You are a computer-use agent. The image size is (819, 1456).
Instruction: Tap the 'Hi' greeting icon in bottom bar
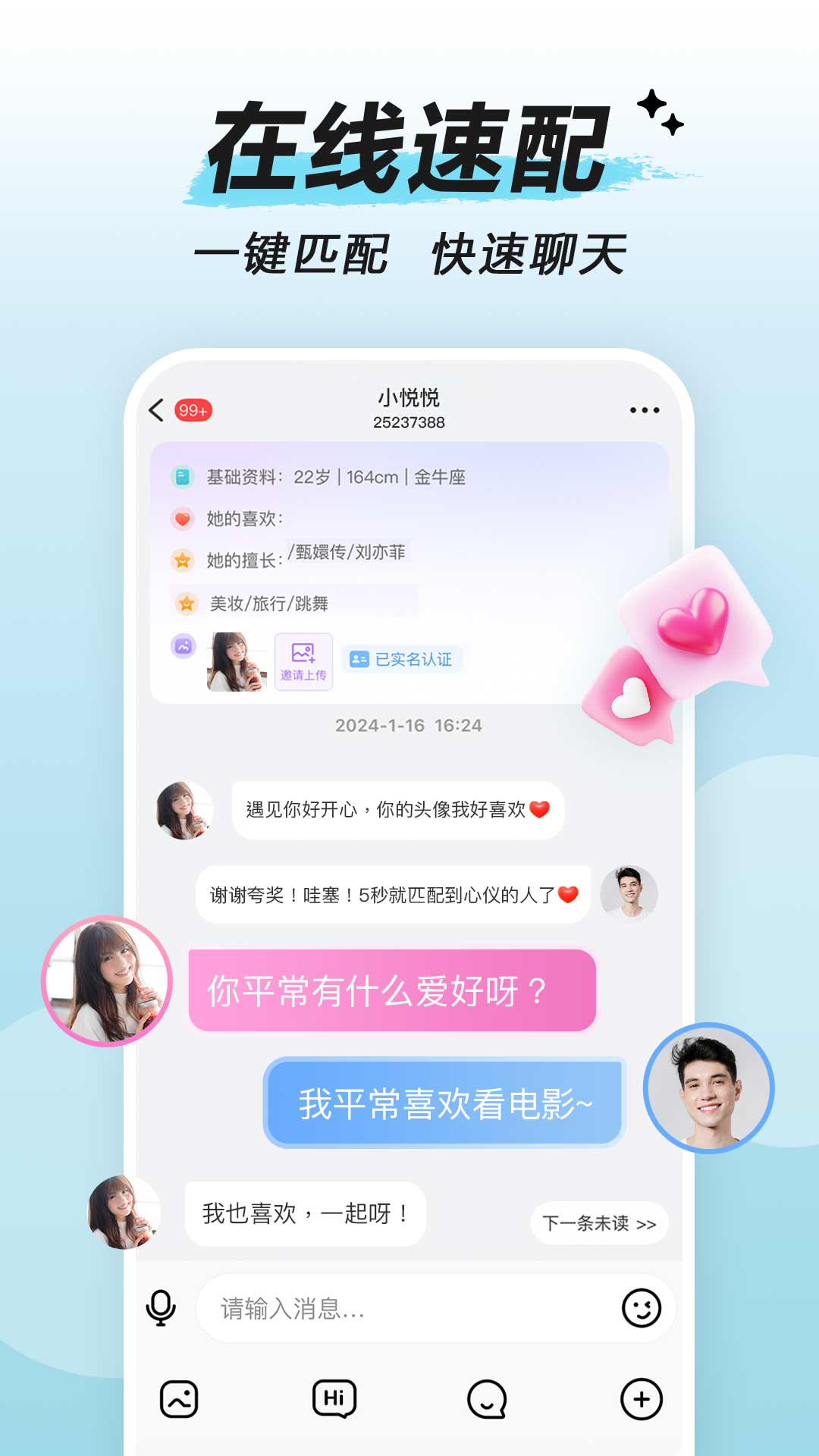pos(334,1399)
